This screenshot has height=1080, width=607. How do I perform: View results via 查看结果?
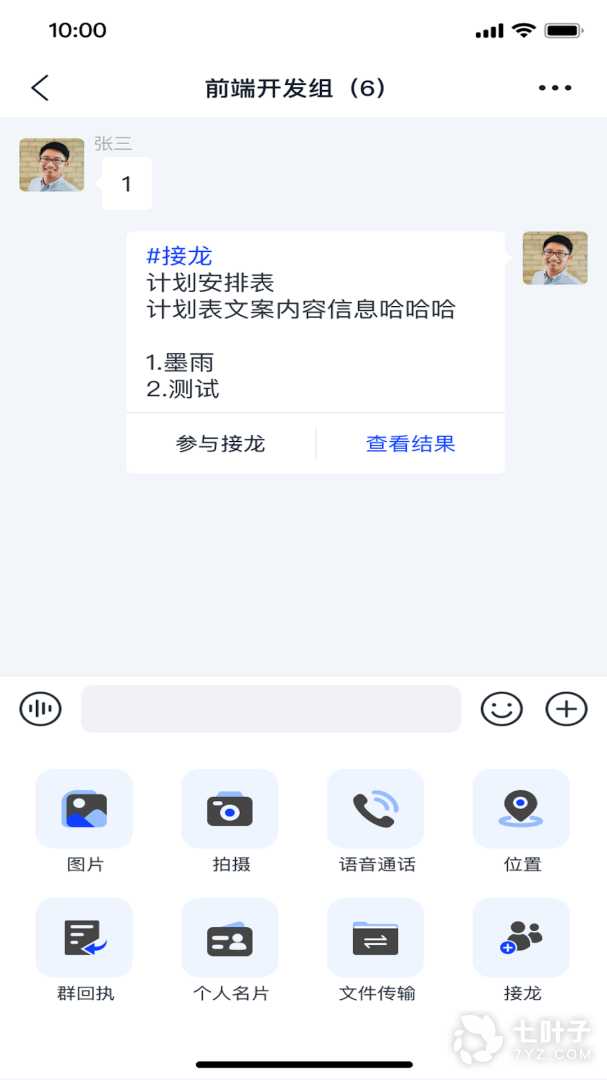pos(410,444)
